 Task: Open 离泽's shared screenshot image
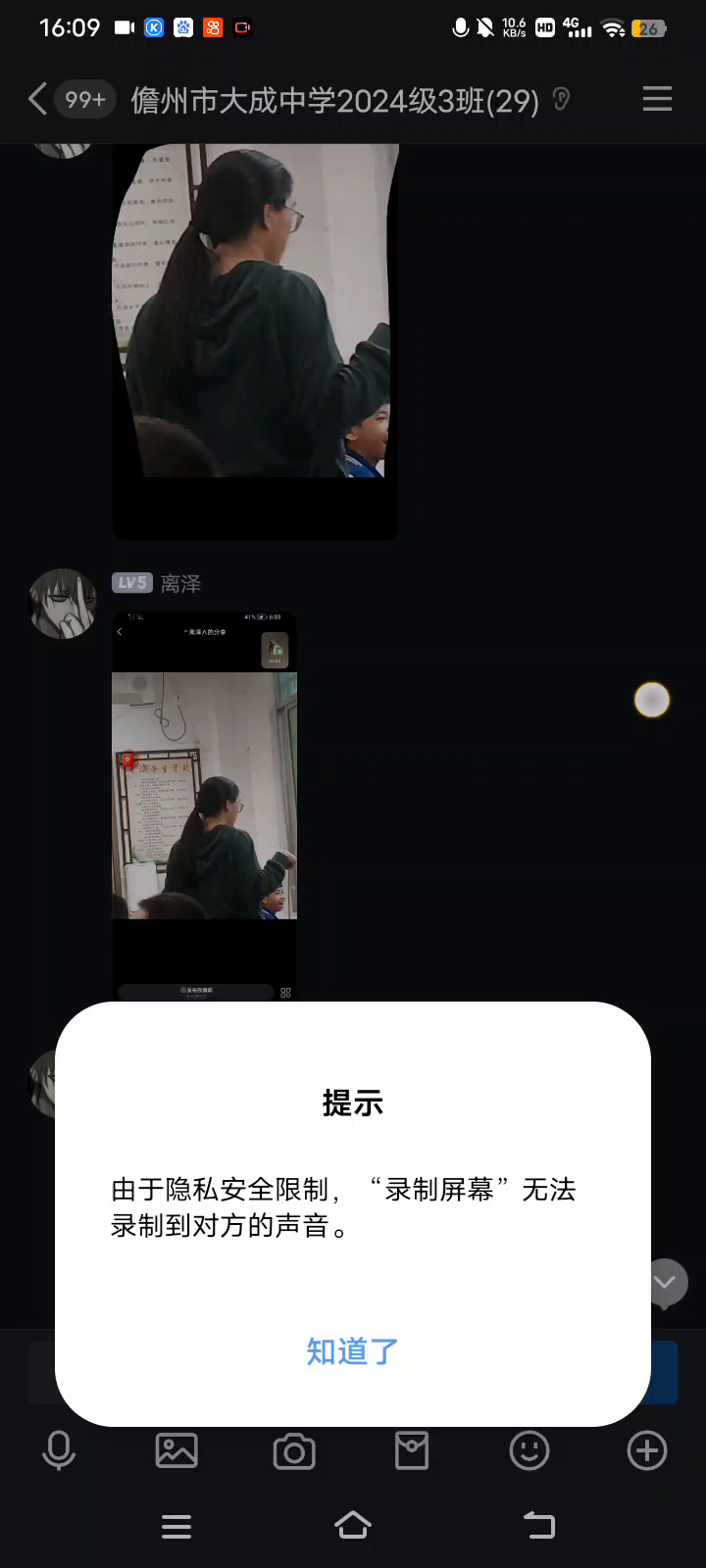click(x=204, y=804)
